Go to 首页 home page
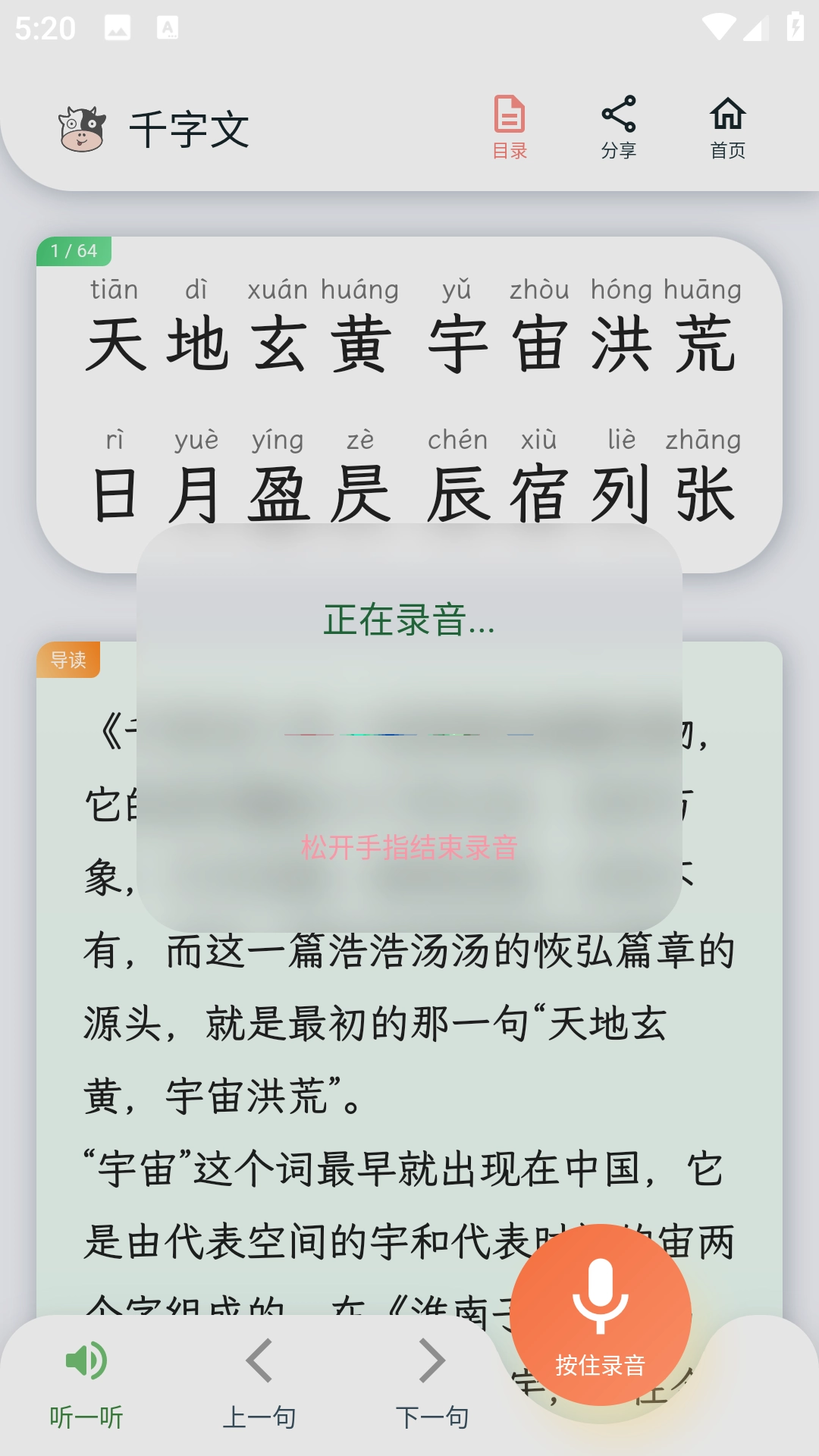819x1456 pixels. [x=728, y=127]
